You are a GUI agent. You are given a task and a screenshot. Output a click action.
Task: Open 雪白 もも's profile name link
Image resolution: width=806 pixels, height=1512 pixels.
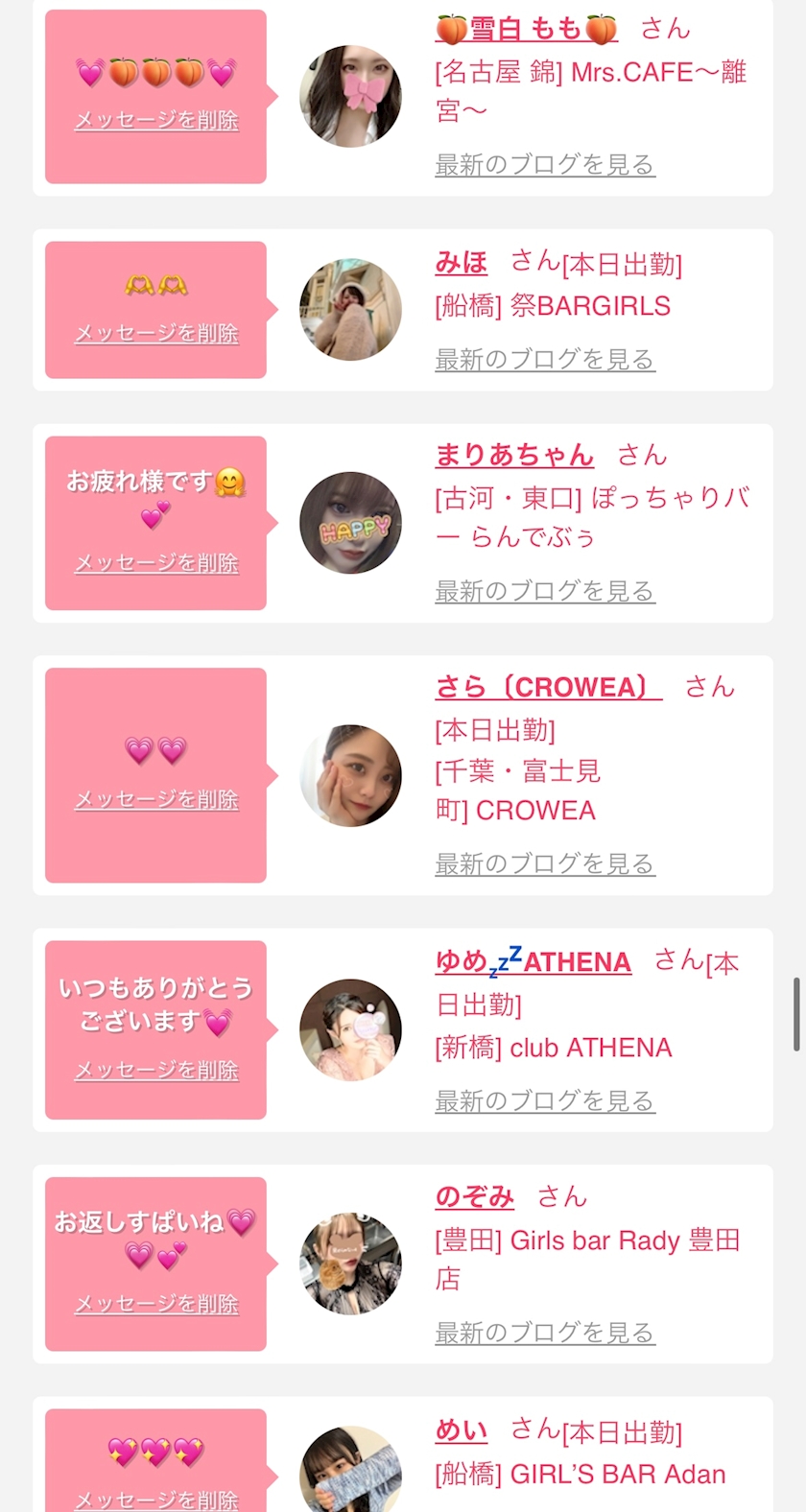tap(527, 29)
